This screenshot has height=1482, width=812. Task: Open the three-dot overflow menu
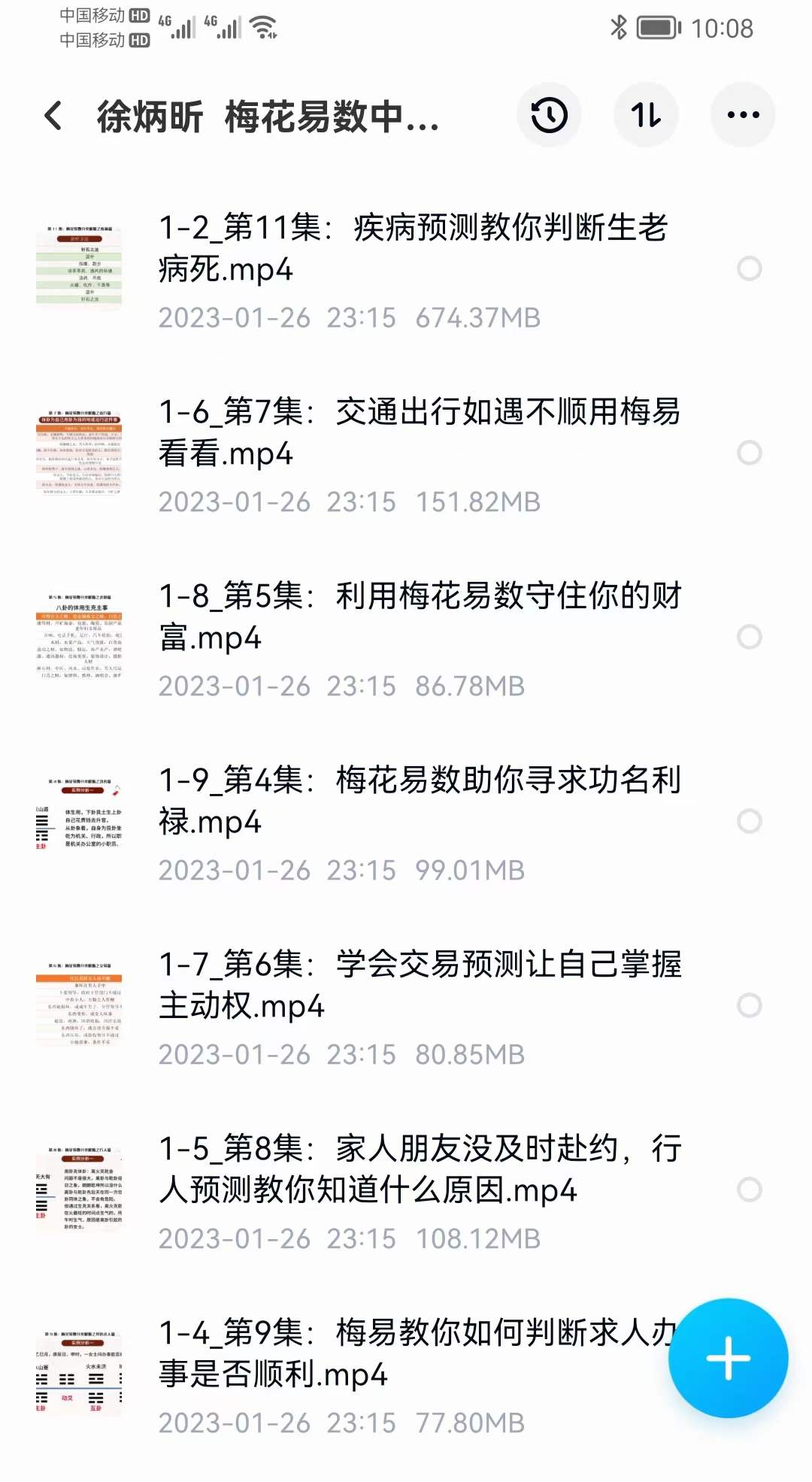(743, 115)
